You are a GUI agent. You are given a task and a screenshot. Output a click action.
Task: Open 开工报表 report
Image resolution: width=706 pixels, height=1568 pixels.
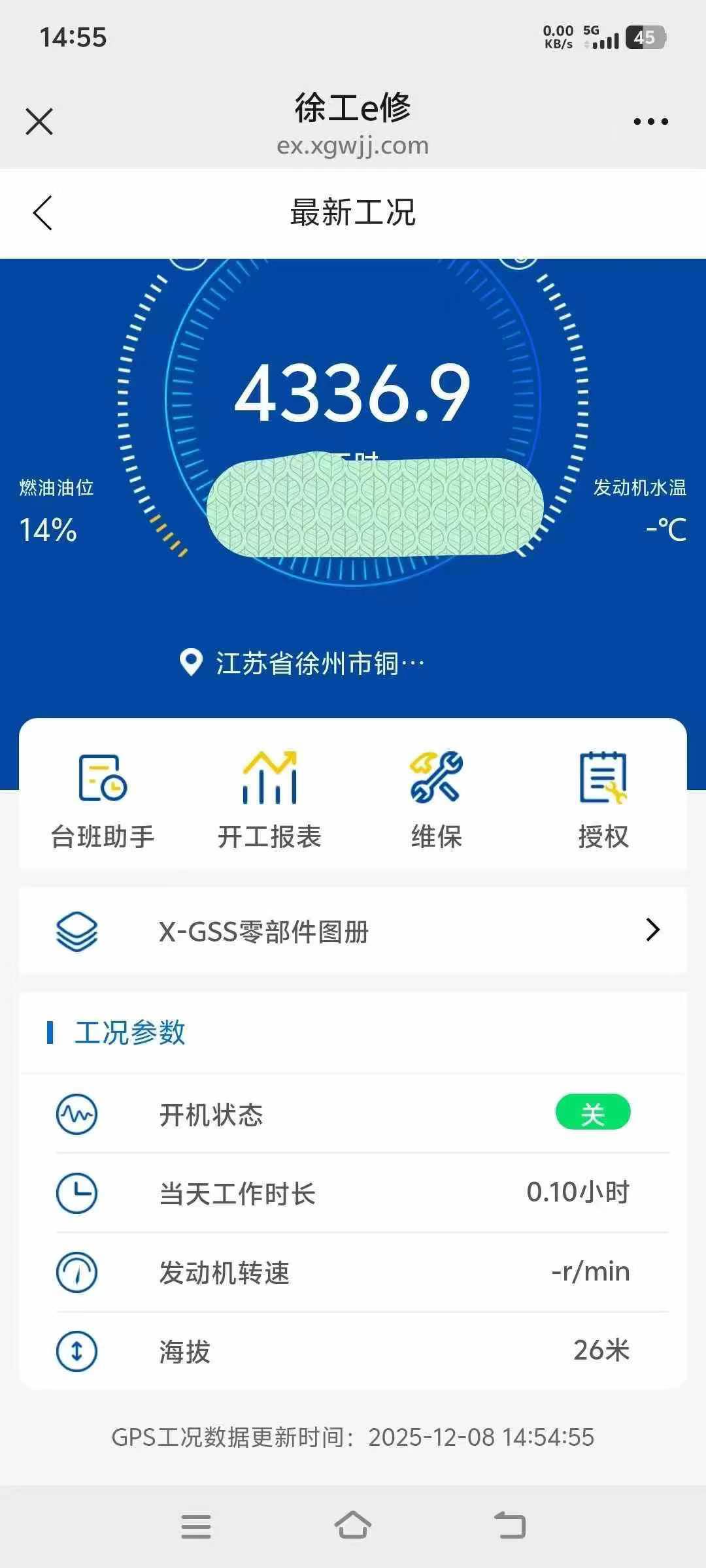pyautogui.click(x=269, y=799)
